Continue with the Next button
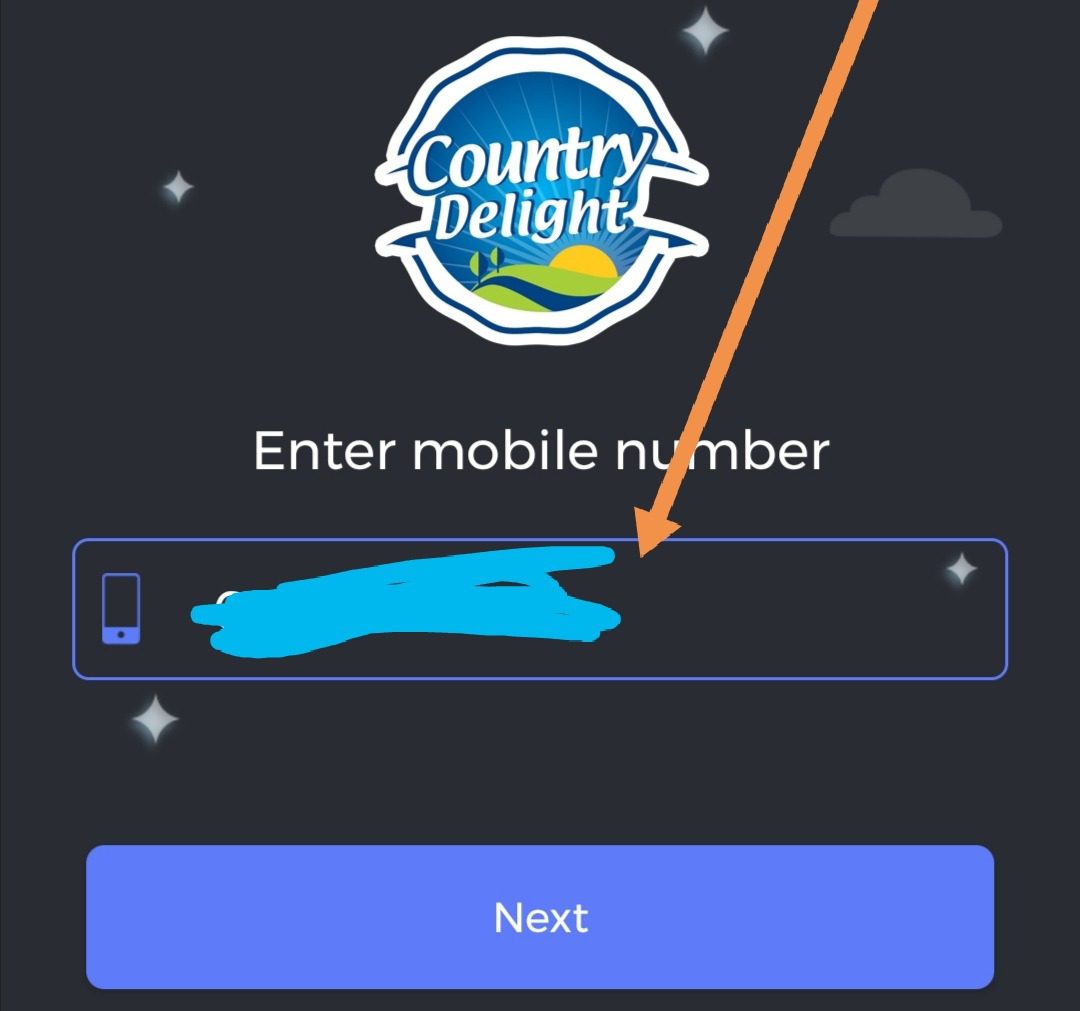This screenshot has height=1011, width=1080. [540, 917]
